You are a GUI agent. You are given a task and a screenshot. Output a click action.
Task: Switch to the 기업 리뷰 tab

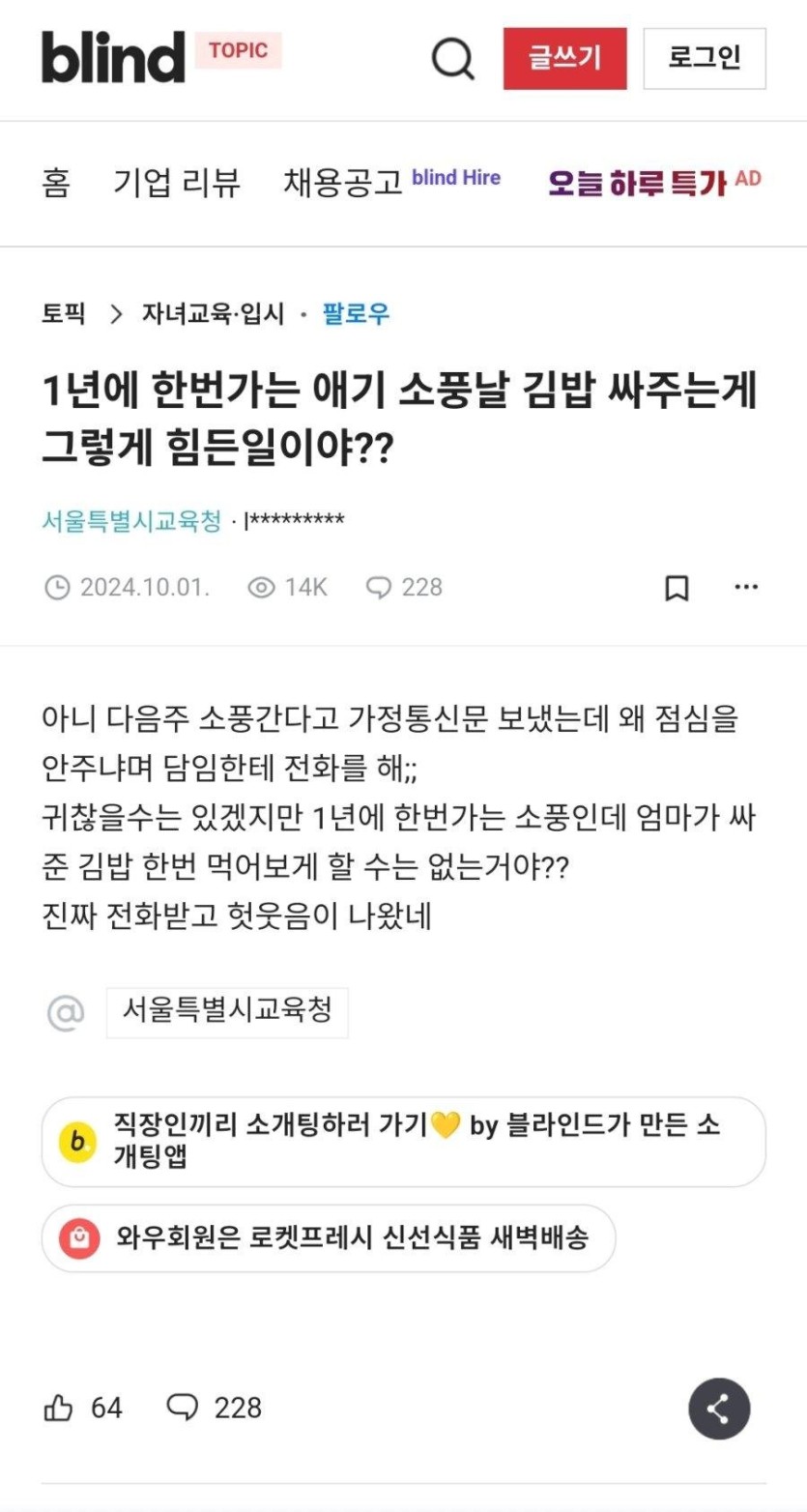pos(177,182)
